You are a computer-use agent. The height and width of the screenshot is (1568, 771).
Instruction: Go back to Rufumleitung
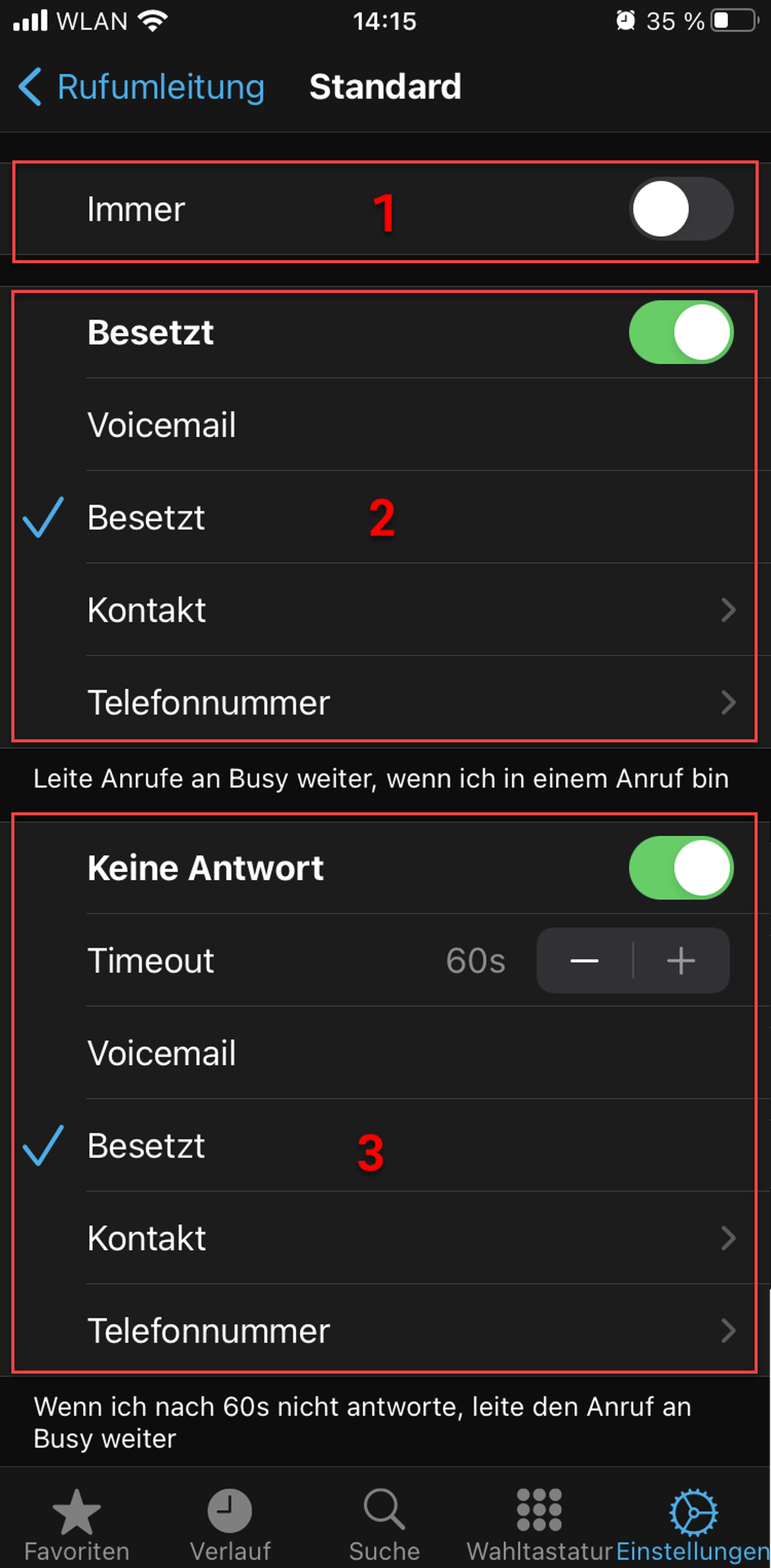coord(142,87)
